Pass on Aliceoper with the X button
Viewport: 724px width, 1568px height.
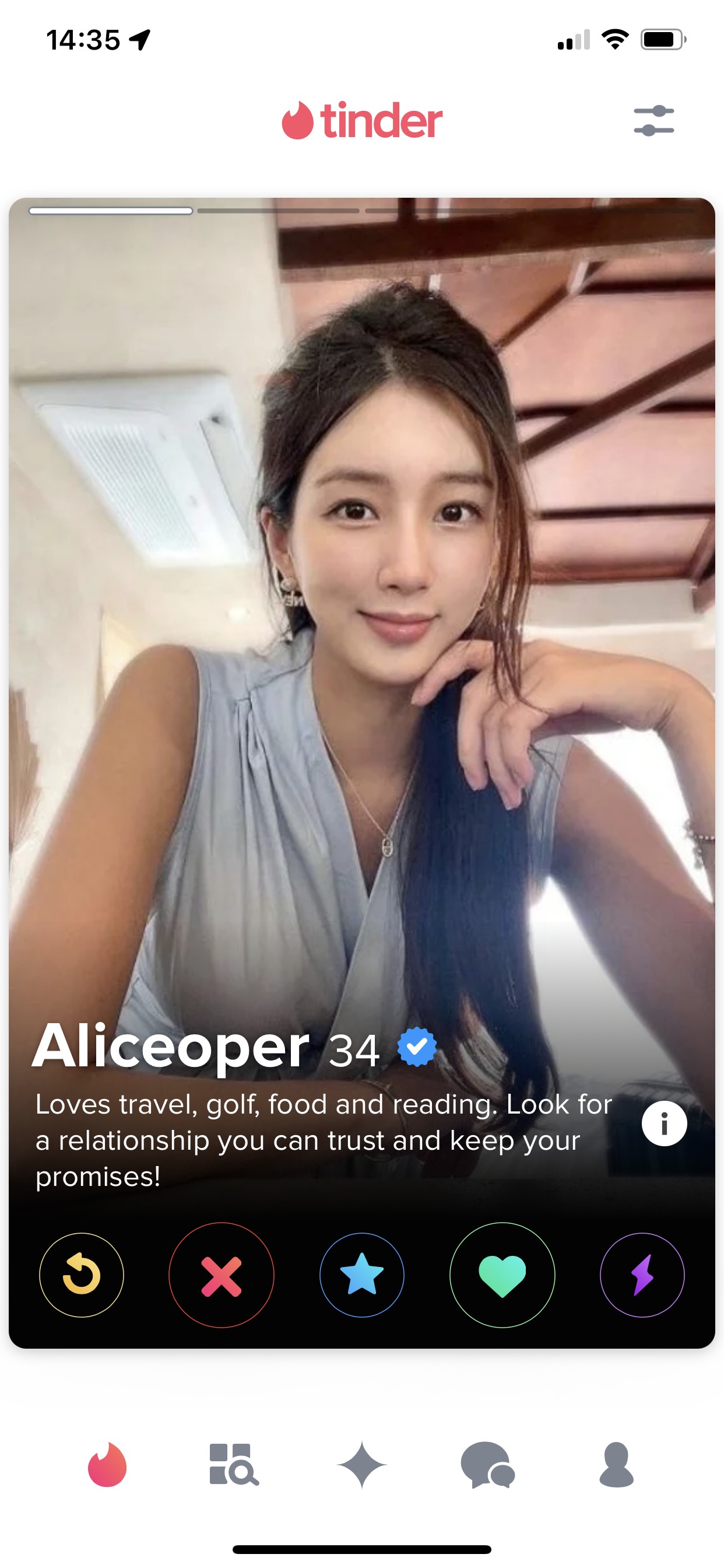pos(222,1275)
